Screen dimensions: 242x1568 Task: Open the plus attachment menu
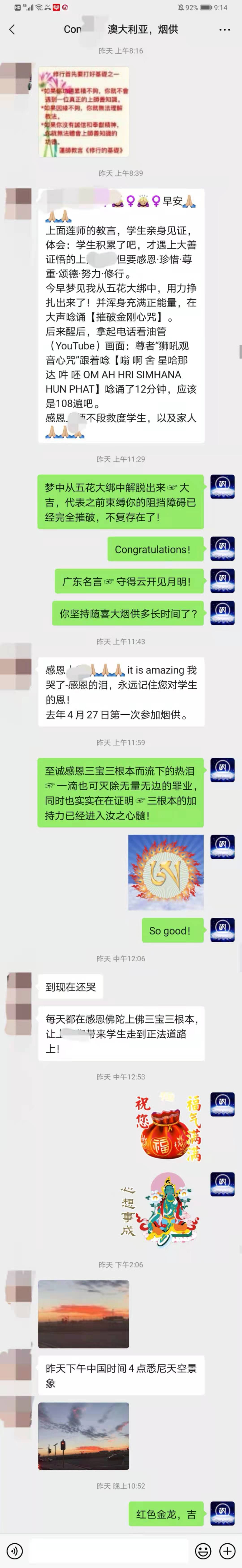tap(227, 1550)
